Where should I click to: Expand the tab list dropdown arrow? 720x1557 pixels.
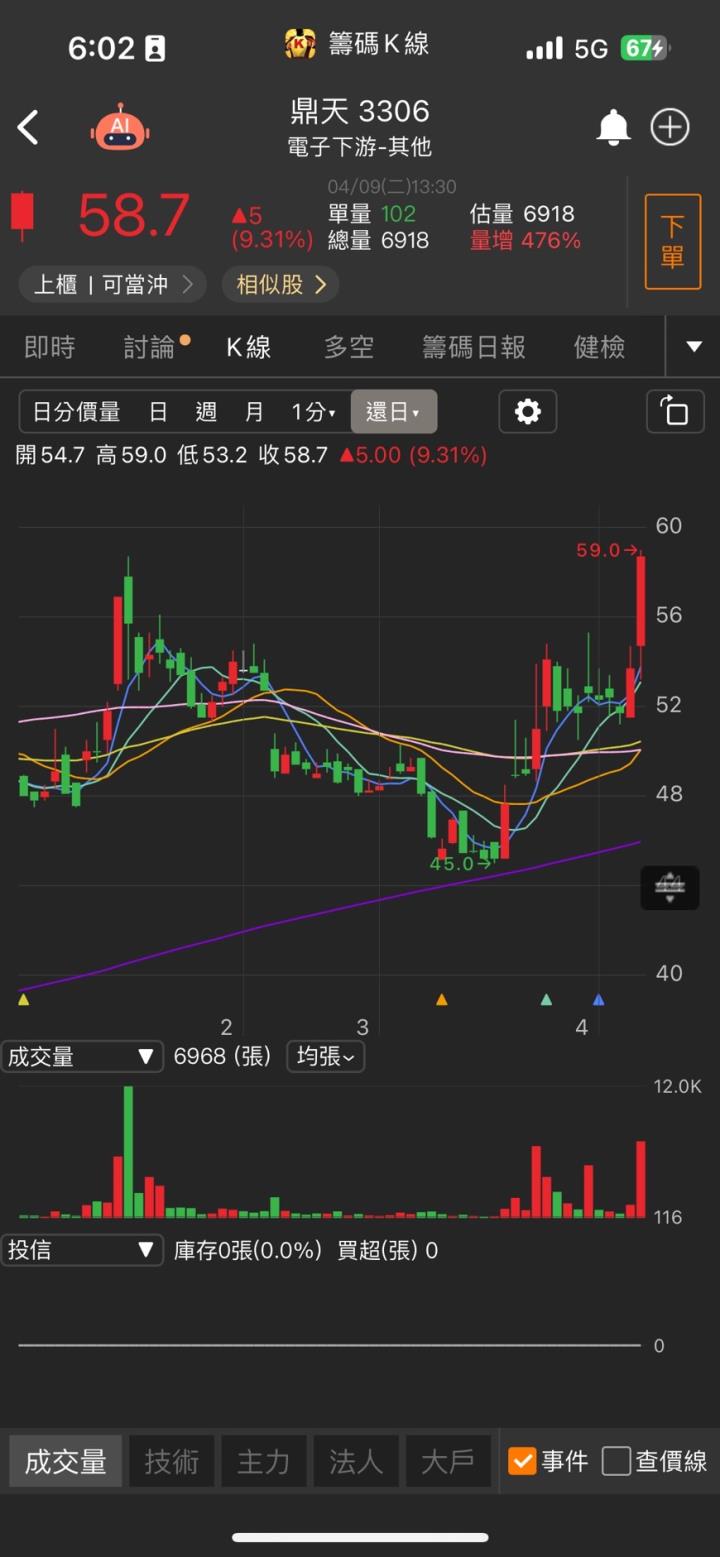(x=694, y=347)
